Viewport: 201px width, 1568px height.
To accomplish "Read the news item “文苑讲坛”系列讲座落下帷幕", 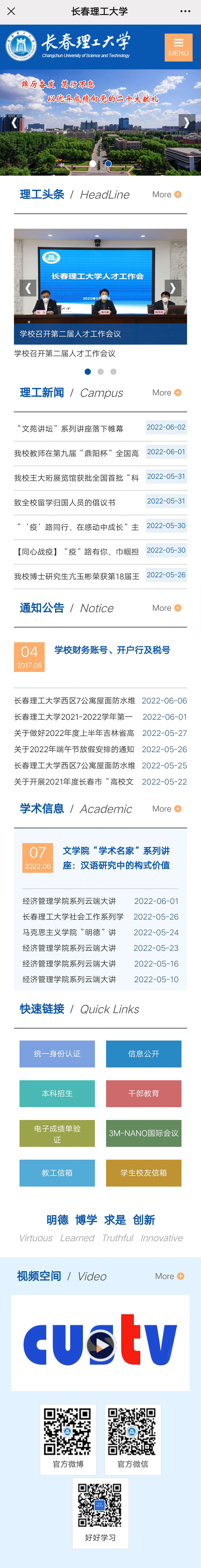I will point(70,429).
